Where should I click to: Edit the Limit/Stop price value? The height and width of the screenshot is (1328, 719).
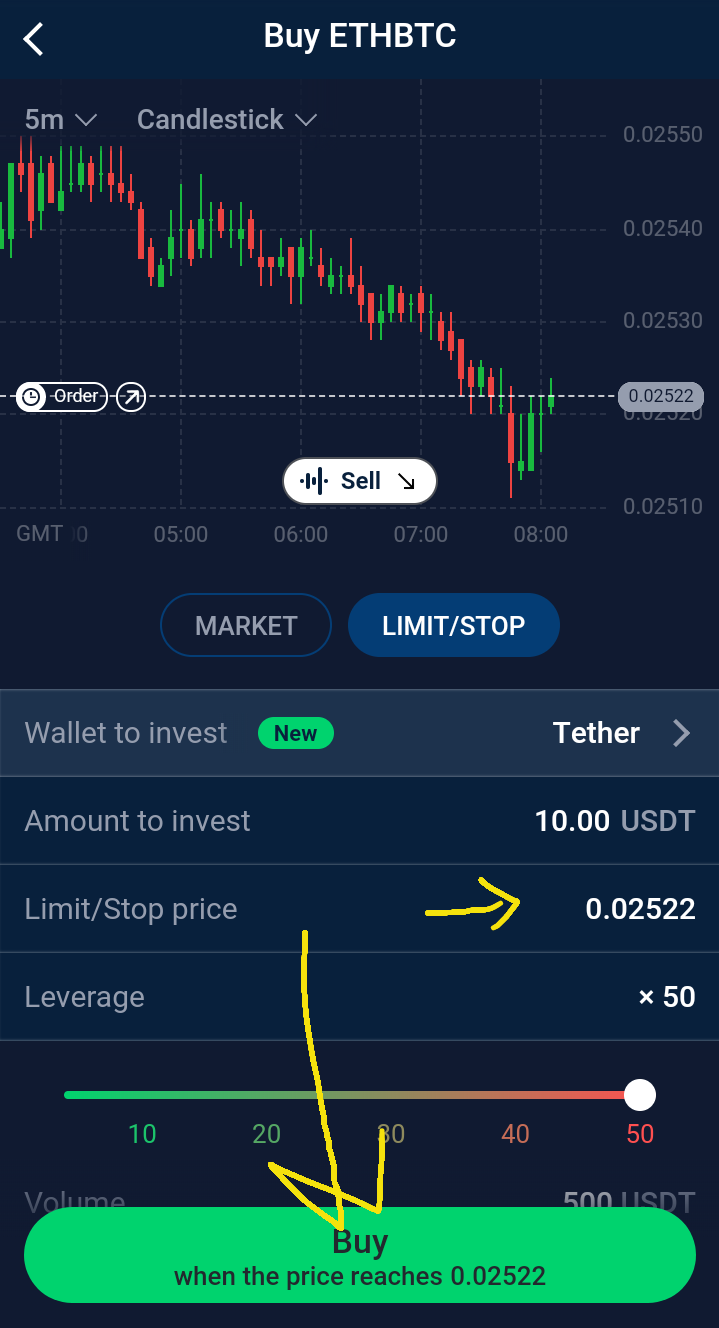641,909
